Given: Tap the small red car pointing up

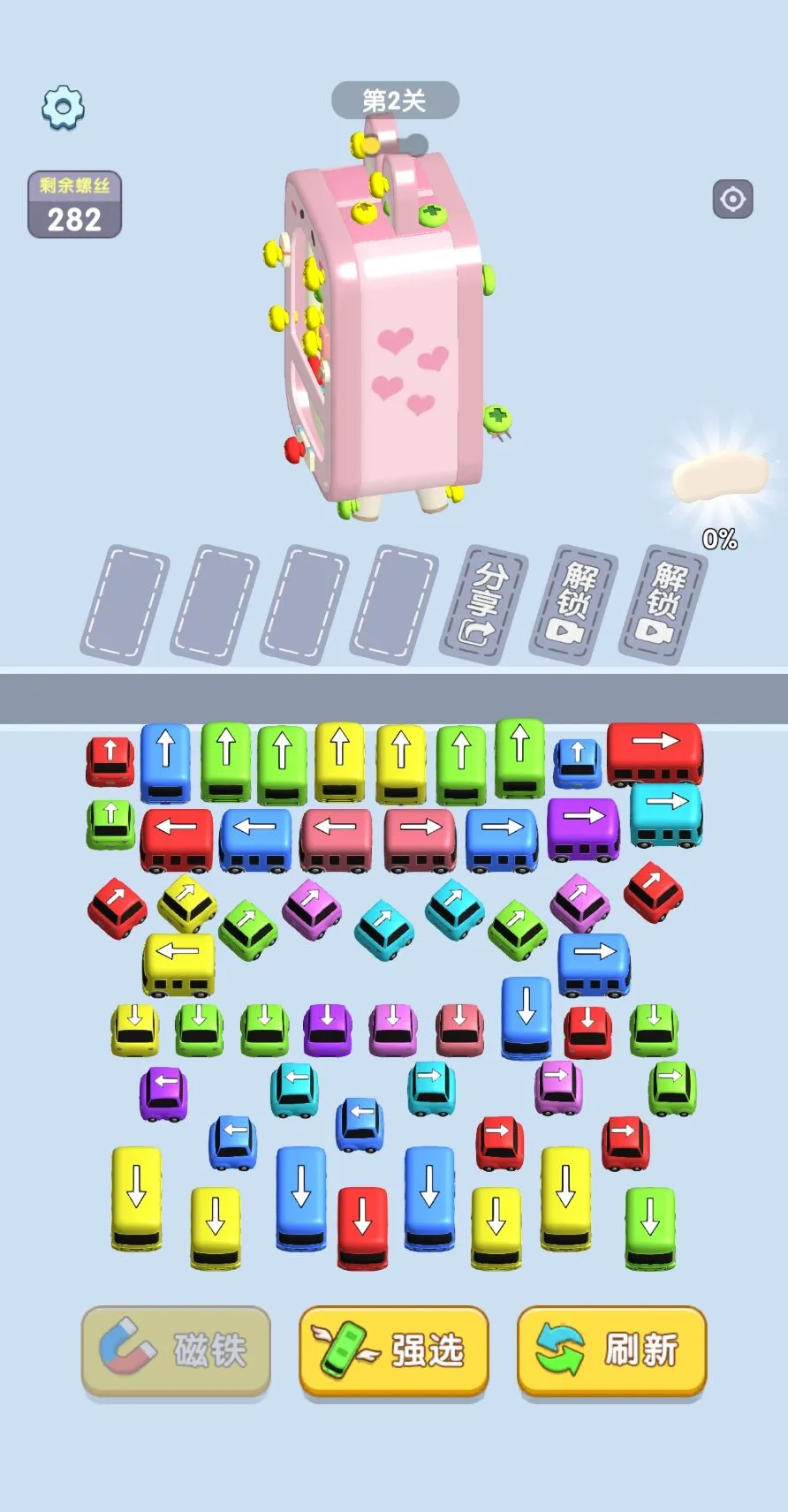Looking at the screenshot, I should tap(110, 760).
